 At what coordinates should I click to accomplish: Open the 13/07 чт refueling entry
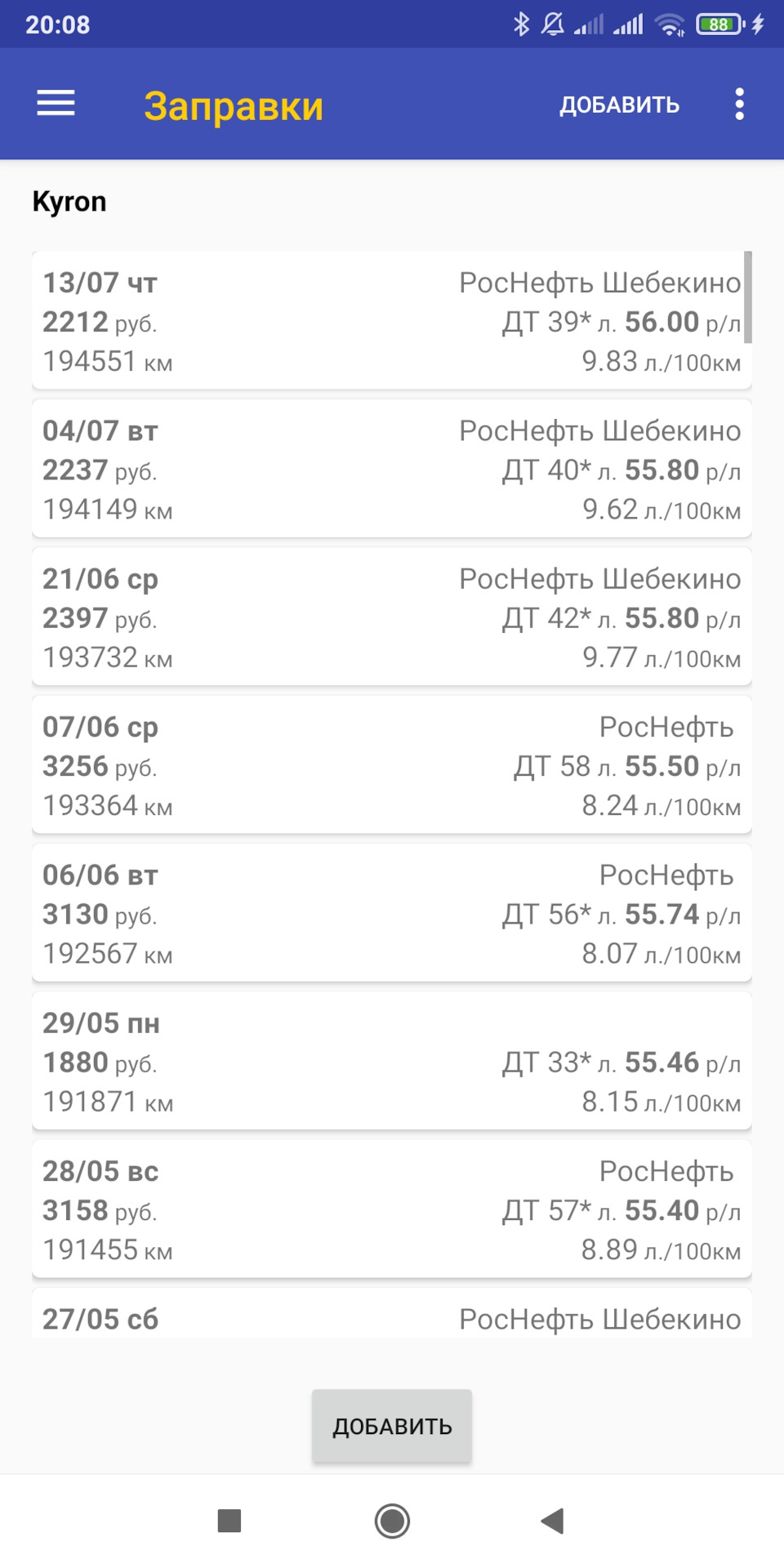point(392,321)
